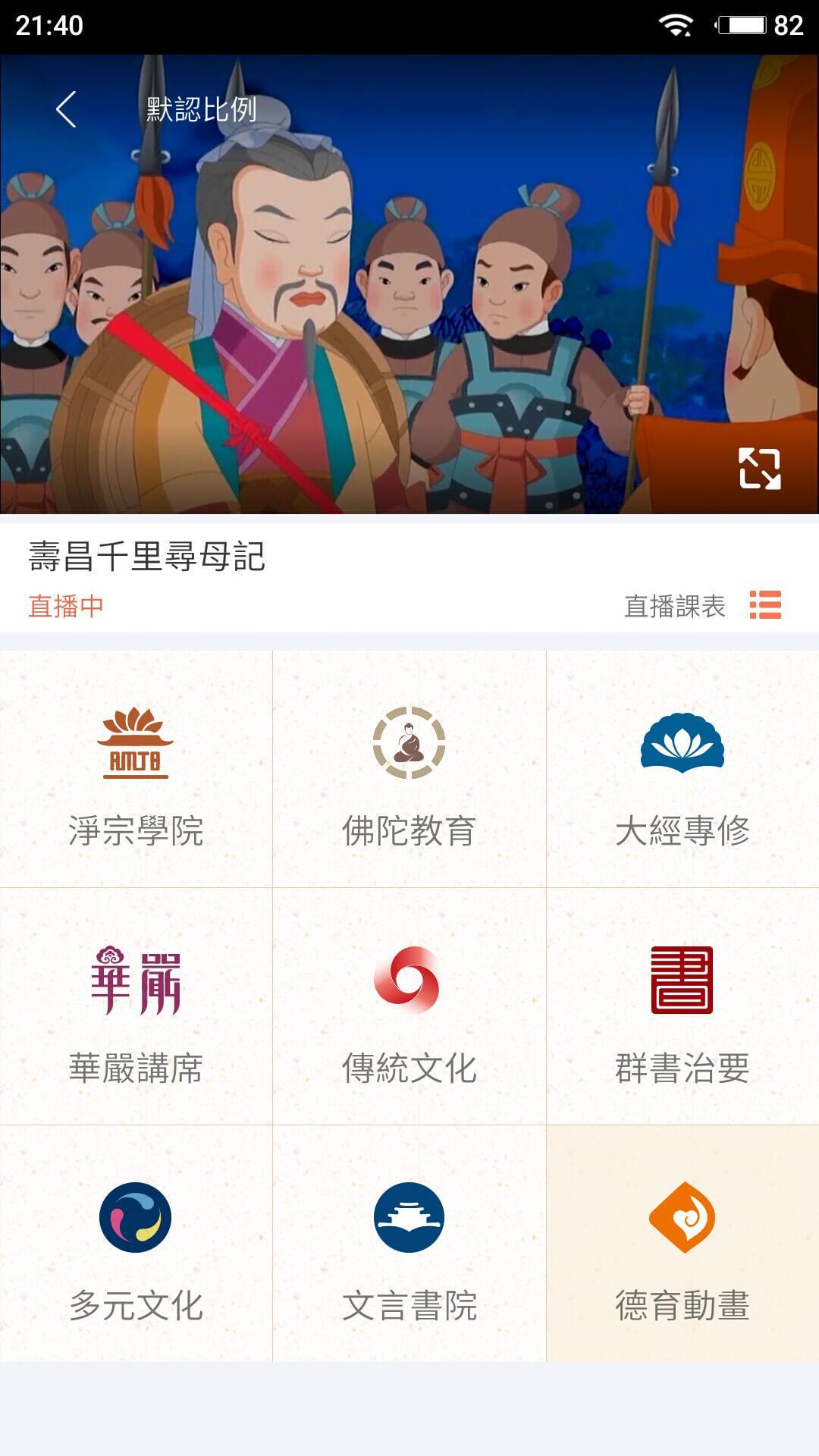Select the 佛陀教育 channel

[409, 770]
